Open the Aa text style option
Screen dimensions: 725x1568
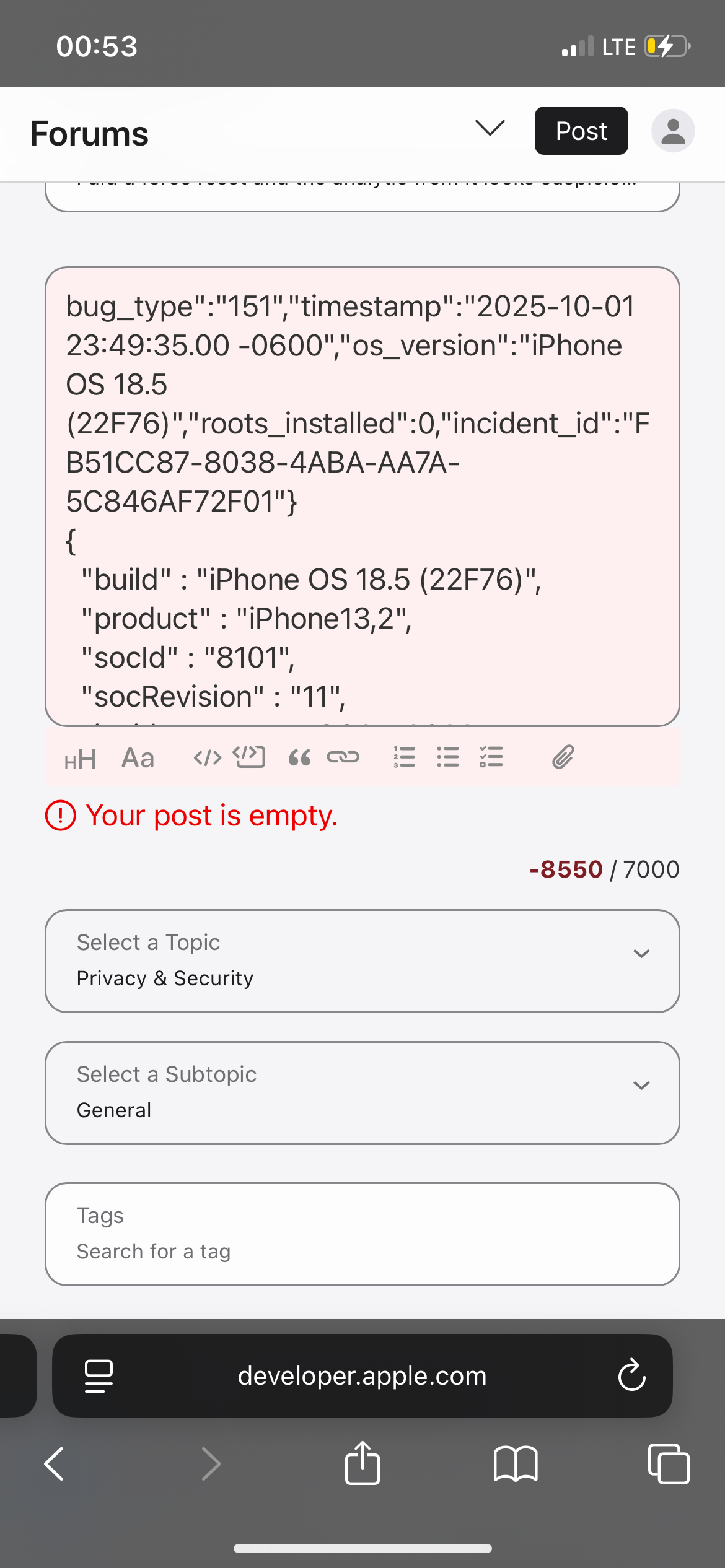138,758
